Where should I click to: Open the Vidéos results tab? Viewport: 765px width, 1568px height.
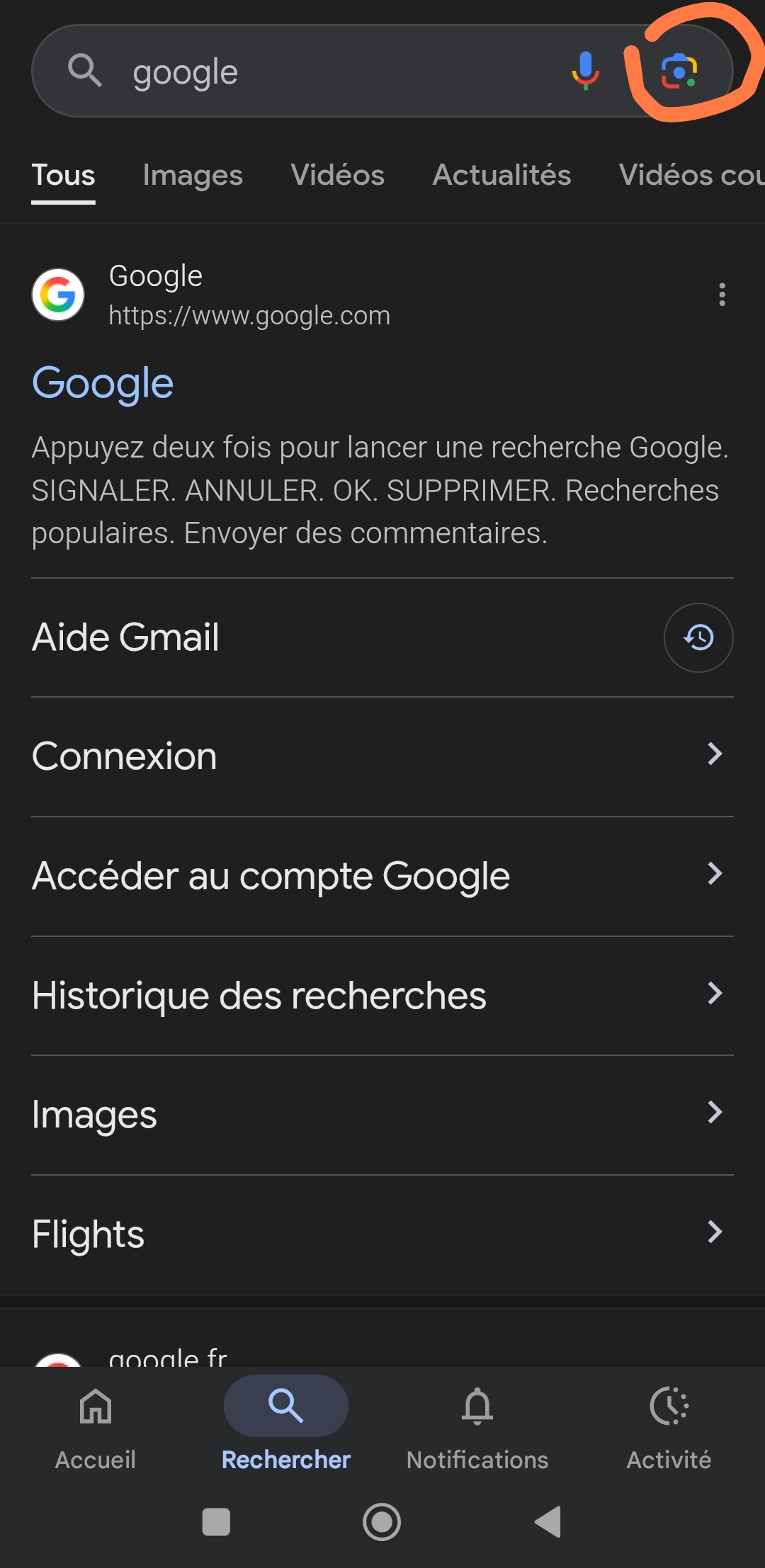pyautogui.click(x=336, y=175)
